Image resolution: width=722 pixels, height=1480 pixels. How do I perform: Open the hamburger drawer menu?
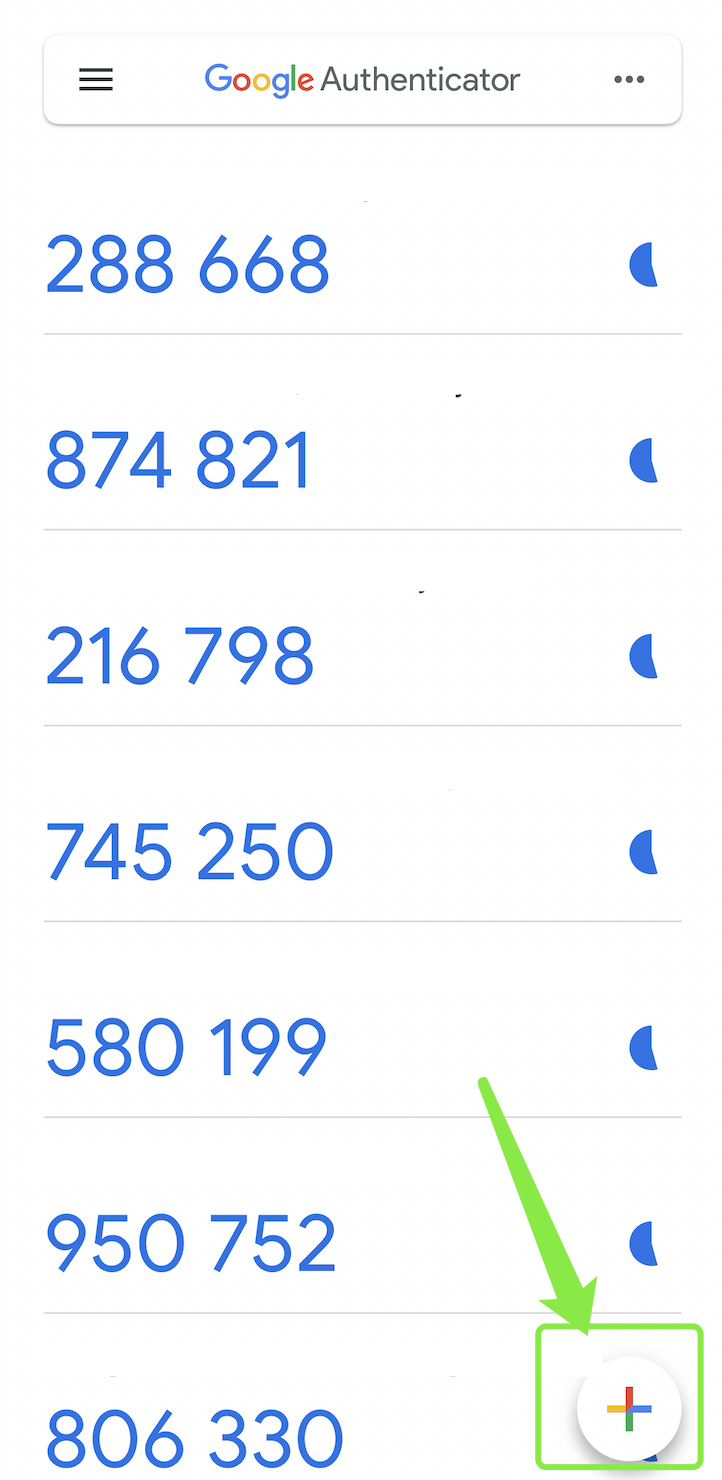click(96, 80)
